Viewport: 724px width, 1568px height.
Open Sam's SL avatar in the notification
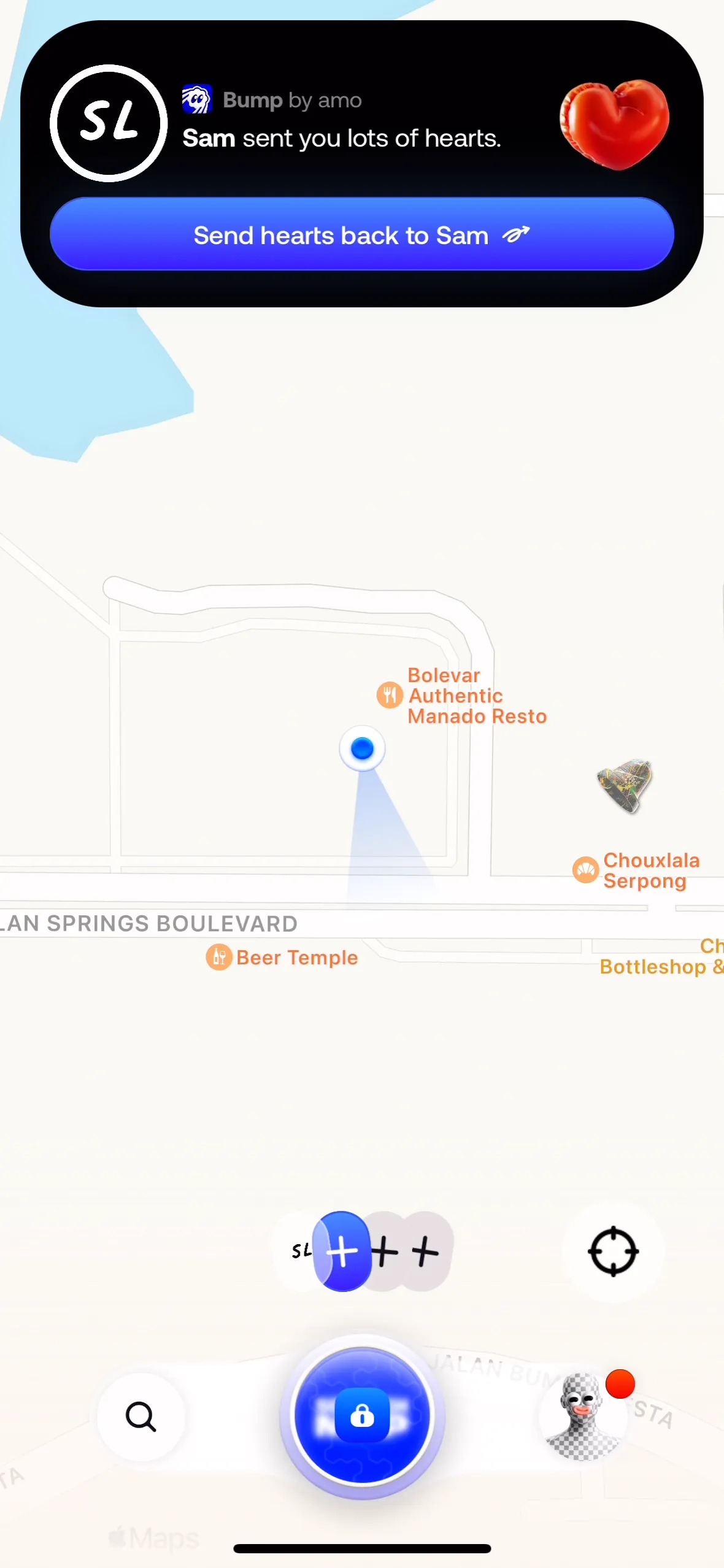pyautogui.click(x=109, y=123)
